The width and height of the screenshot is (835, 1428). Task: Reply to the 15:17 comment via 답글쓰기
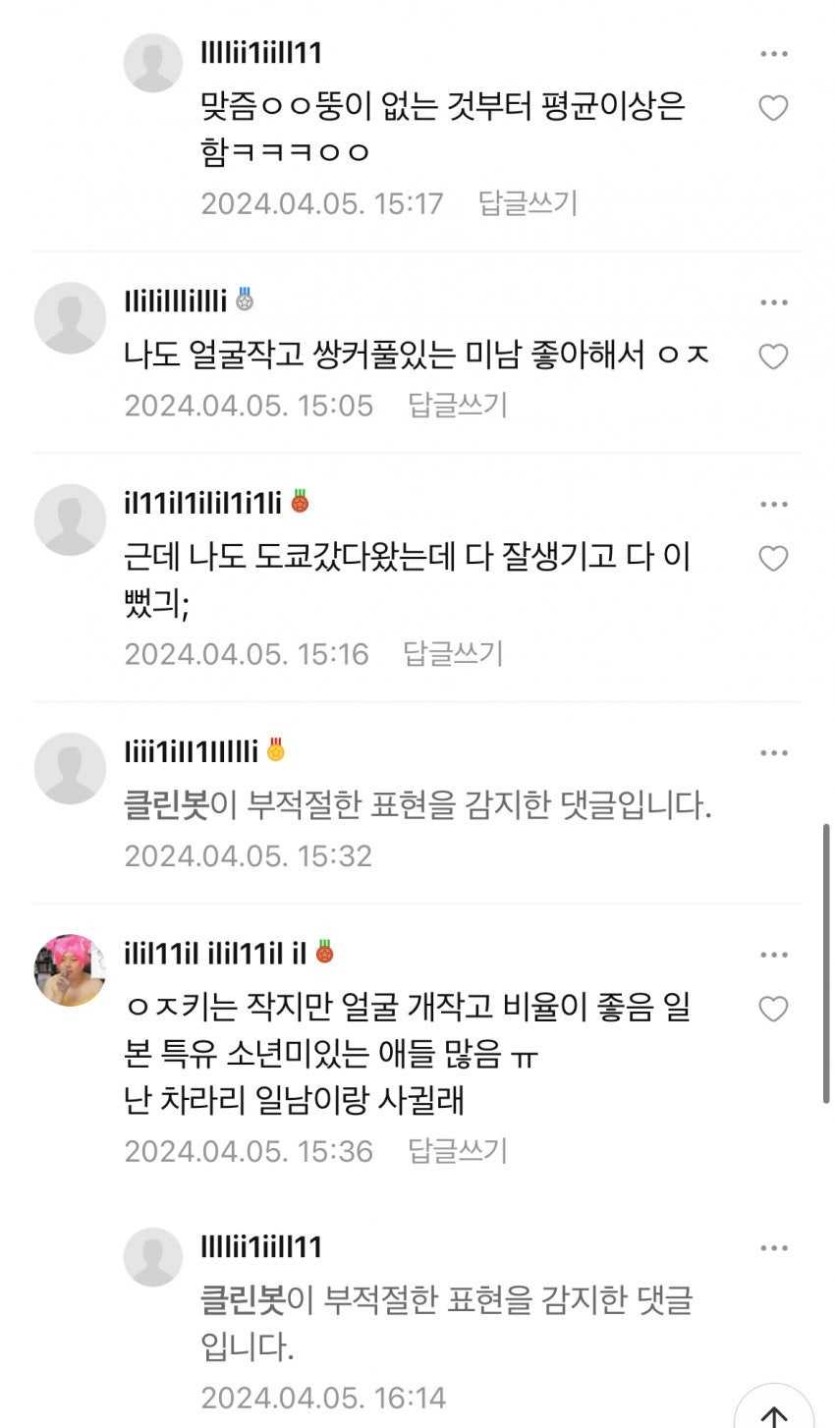click(528, 204)
